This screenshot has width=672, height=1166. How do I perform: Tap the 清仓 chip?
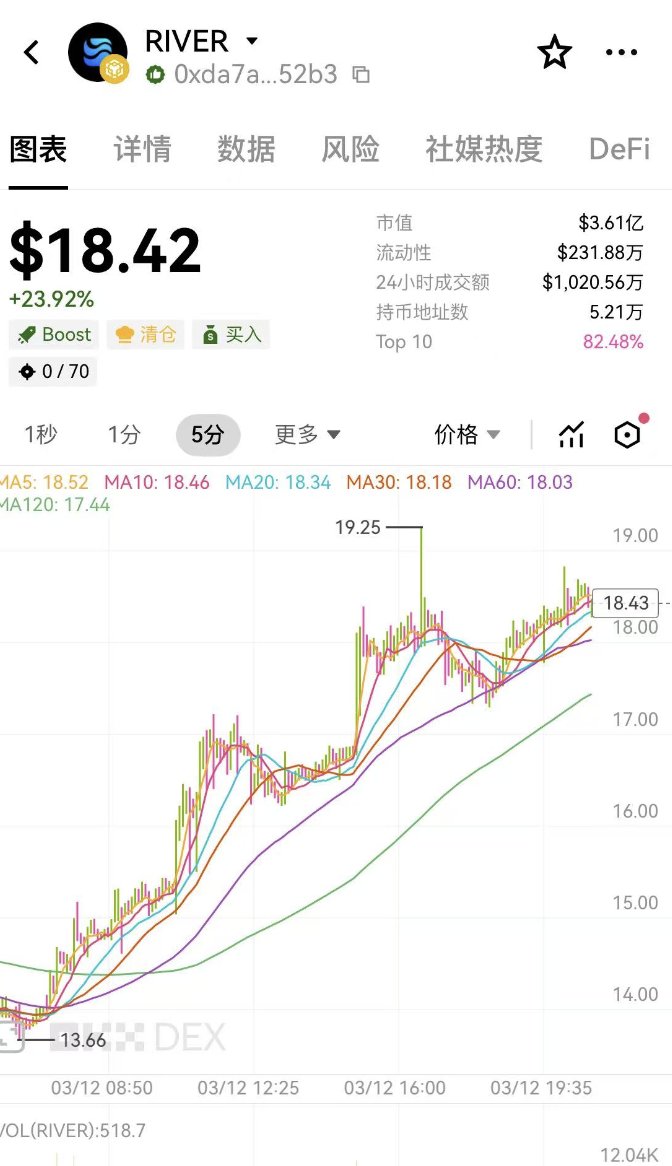click(146, 335)
